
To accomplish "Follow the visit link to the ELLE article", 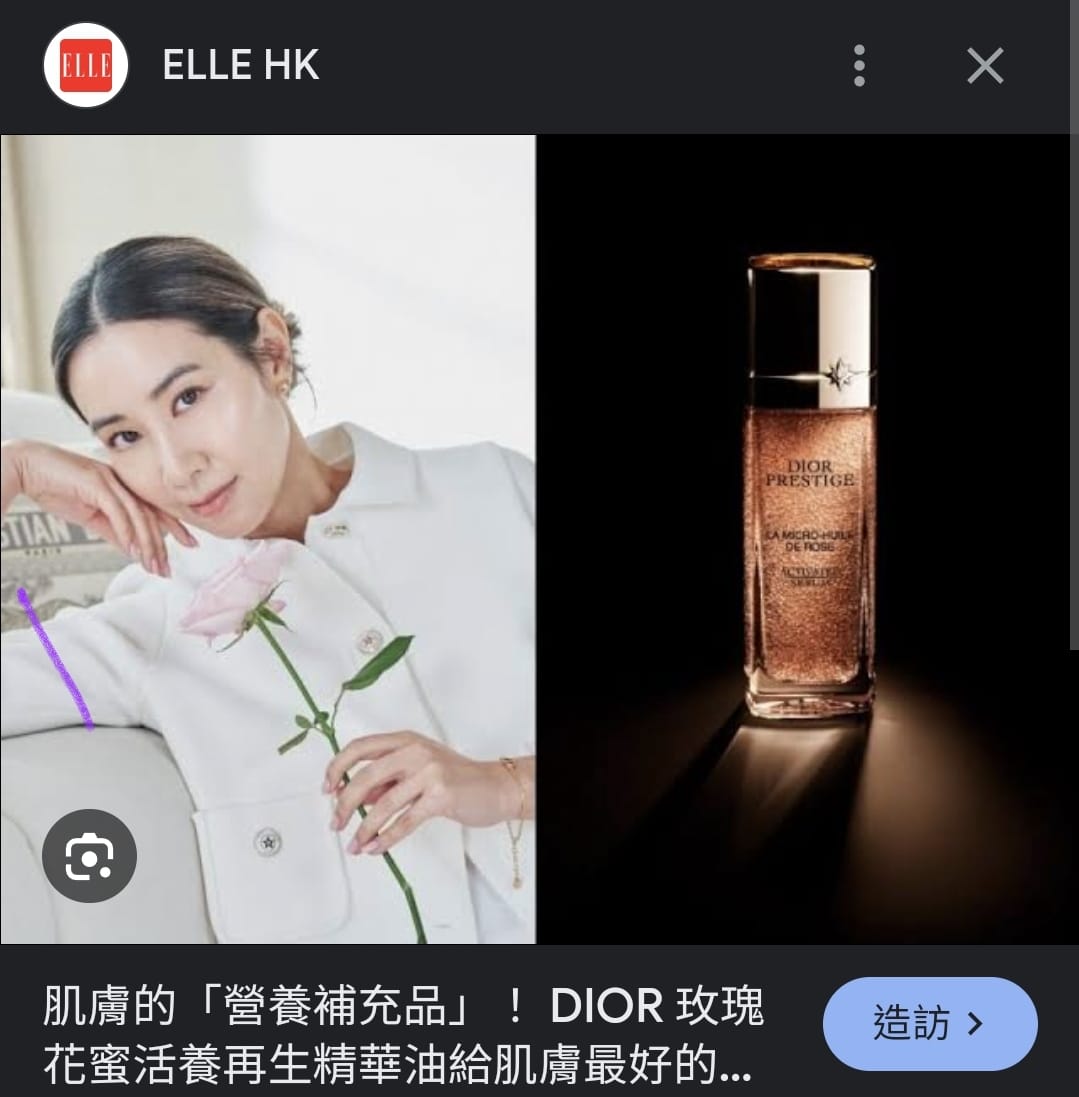I will pyautogui.click(x=930, y=1023).
